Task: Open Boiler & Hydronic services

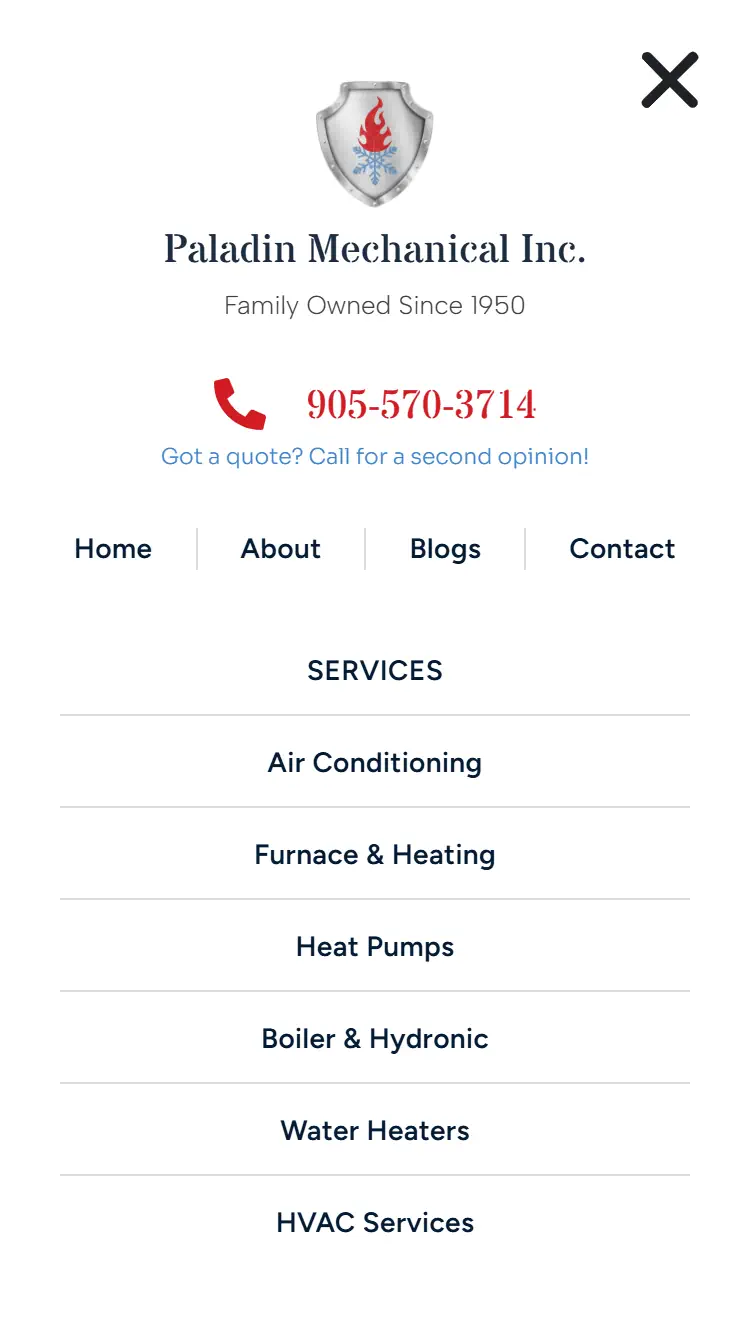Action: [x=375, y=1039]
